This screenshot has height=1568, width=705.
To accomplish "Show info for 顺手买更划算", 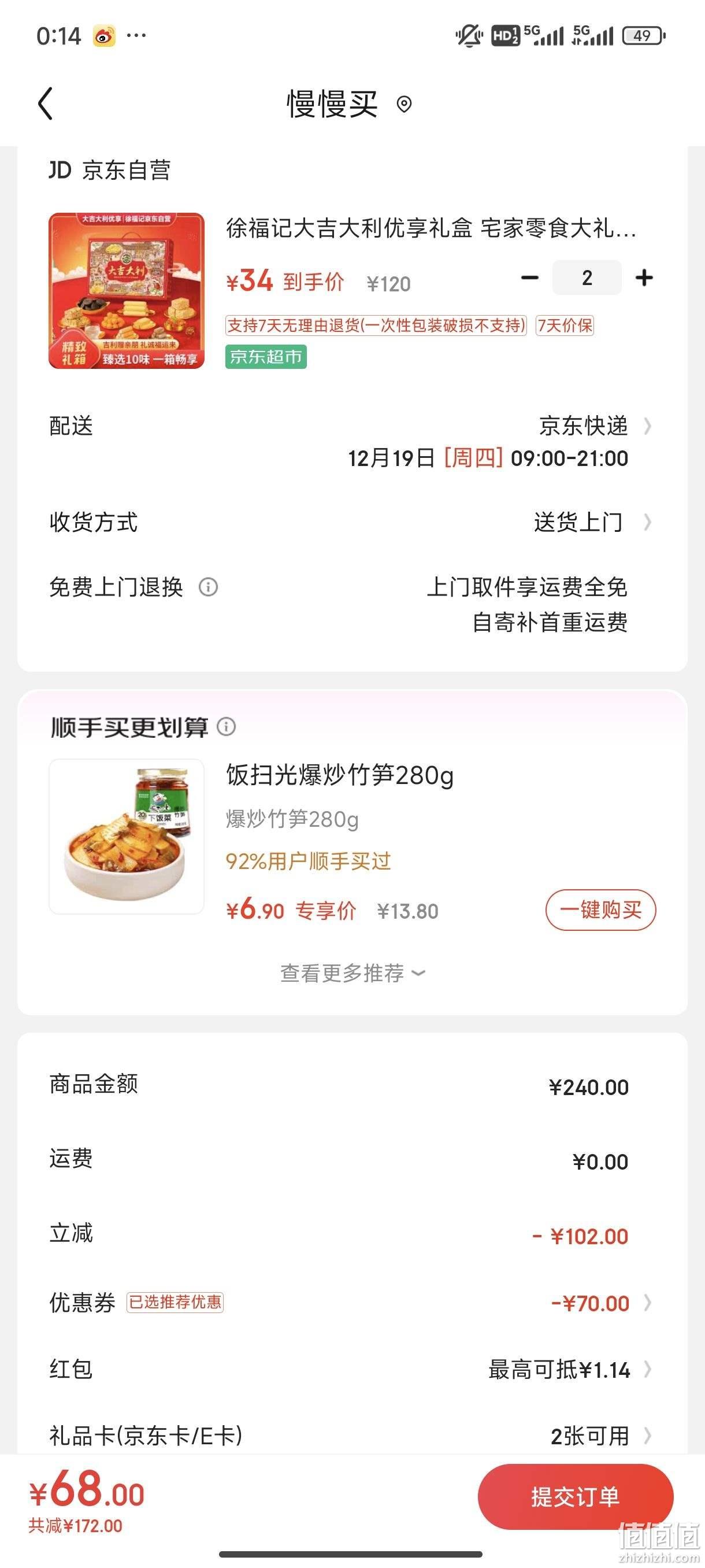I will coord(227,727).
